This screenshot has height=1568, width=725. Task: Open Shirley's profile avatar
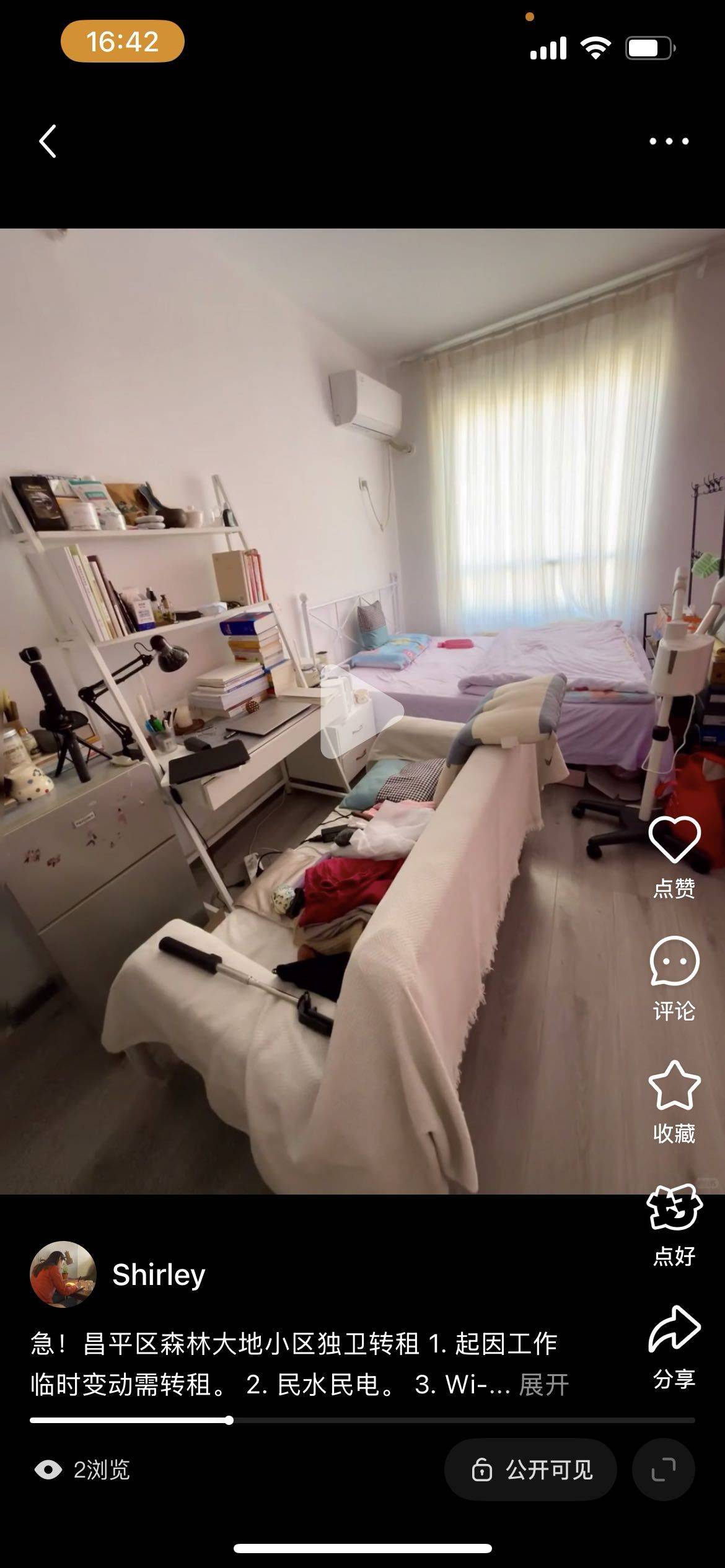(x=63, y=1274)
